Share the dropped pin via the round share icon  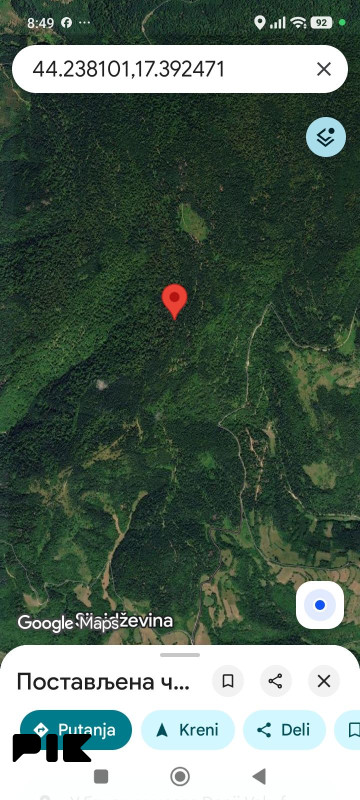[x=276, y=681]
